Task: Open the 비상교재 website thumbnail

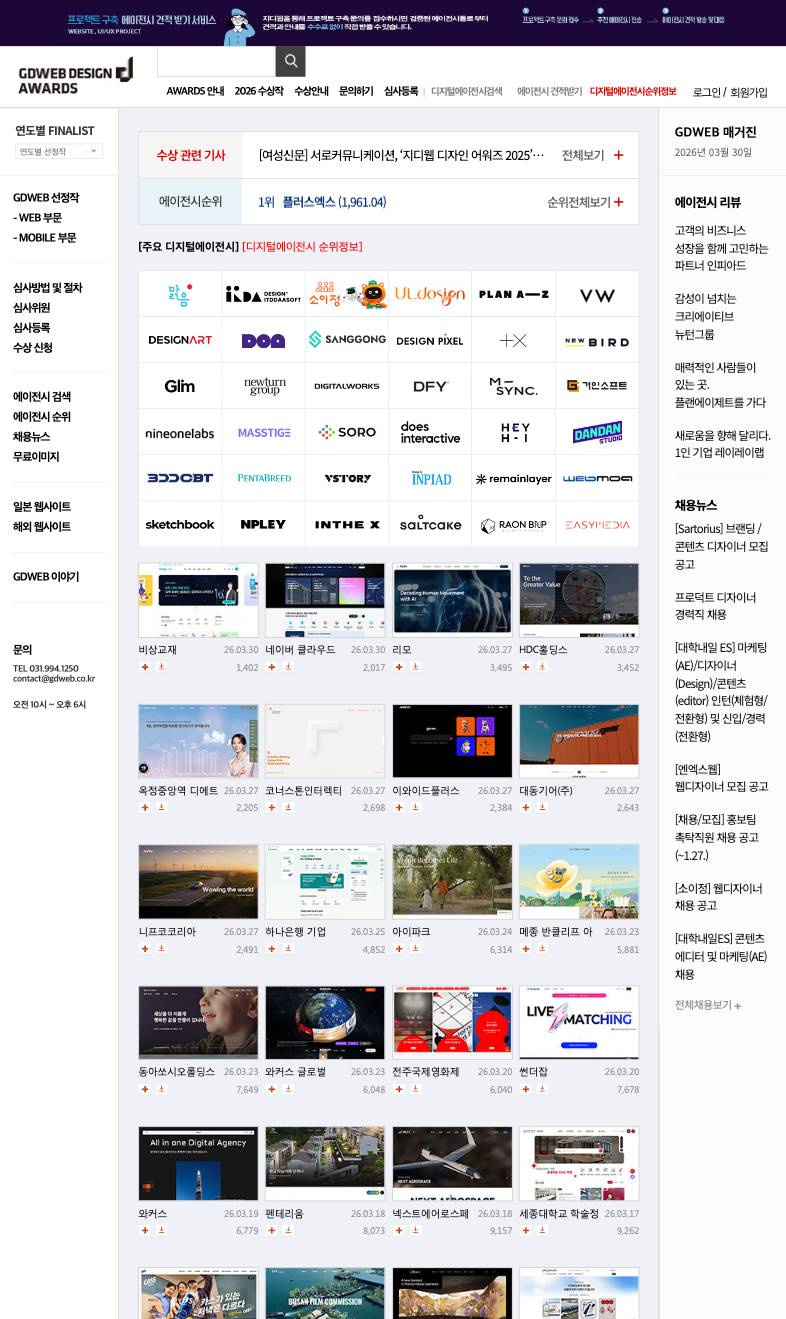Action: 198,600
